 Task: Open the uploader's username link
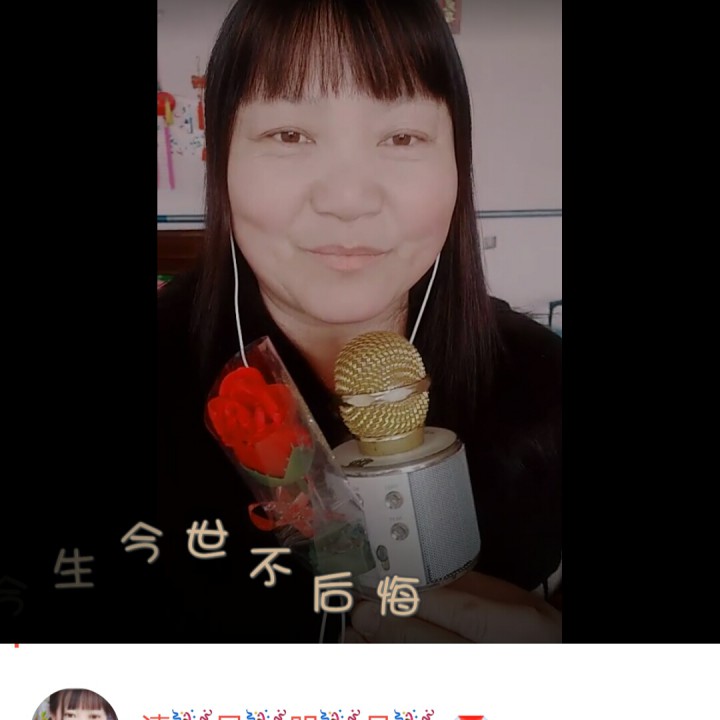(290, 714)
